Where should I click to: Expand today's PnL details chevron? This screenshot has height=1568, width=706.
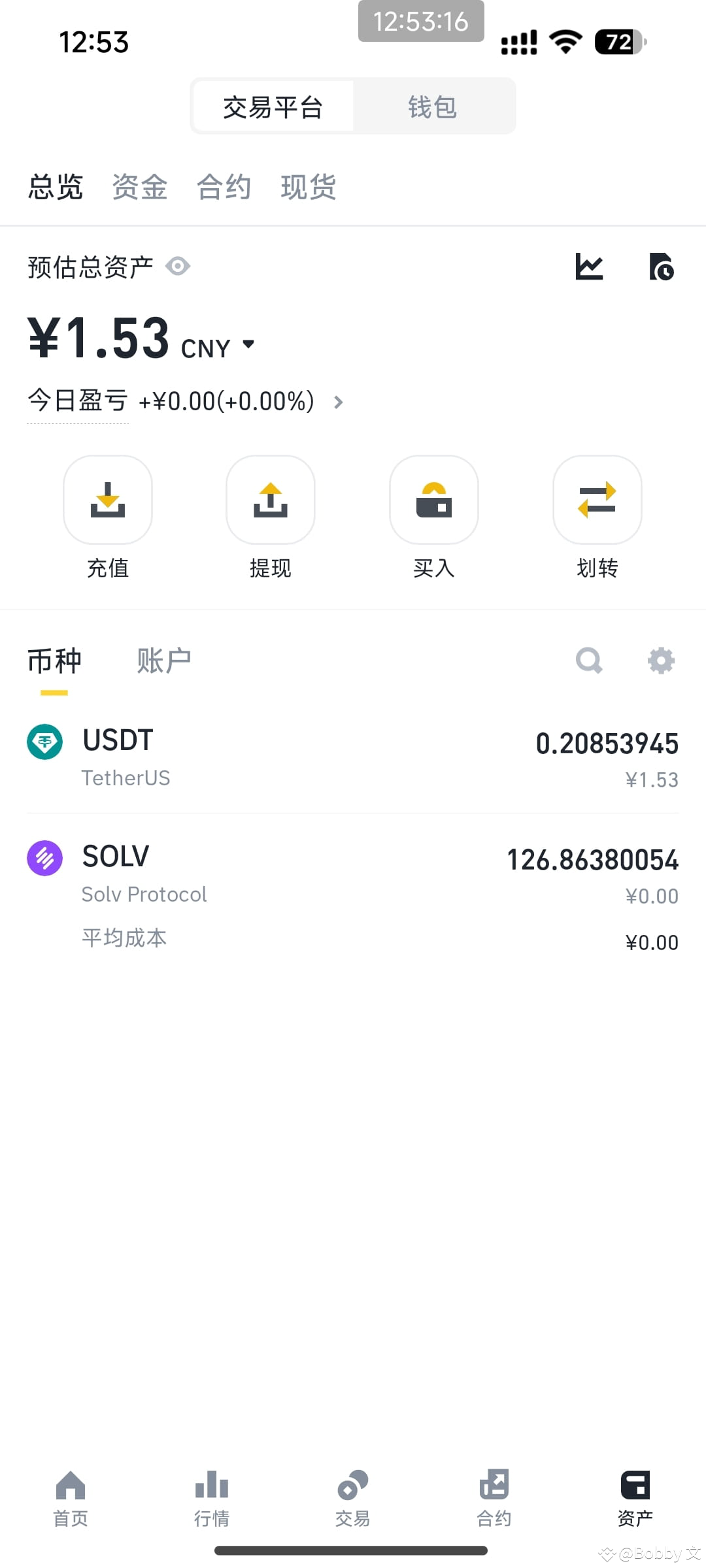click(x=339, y=402)
